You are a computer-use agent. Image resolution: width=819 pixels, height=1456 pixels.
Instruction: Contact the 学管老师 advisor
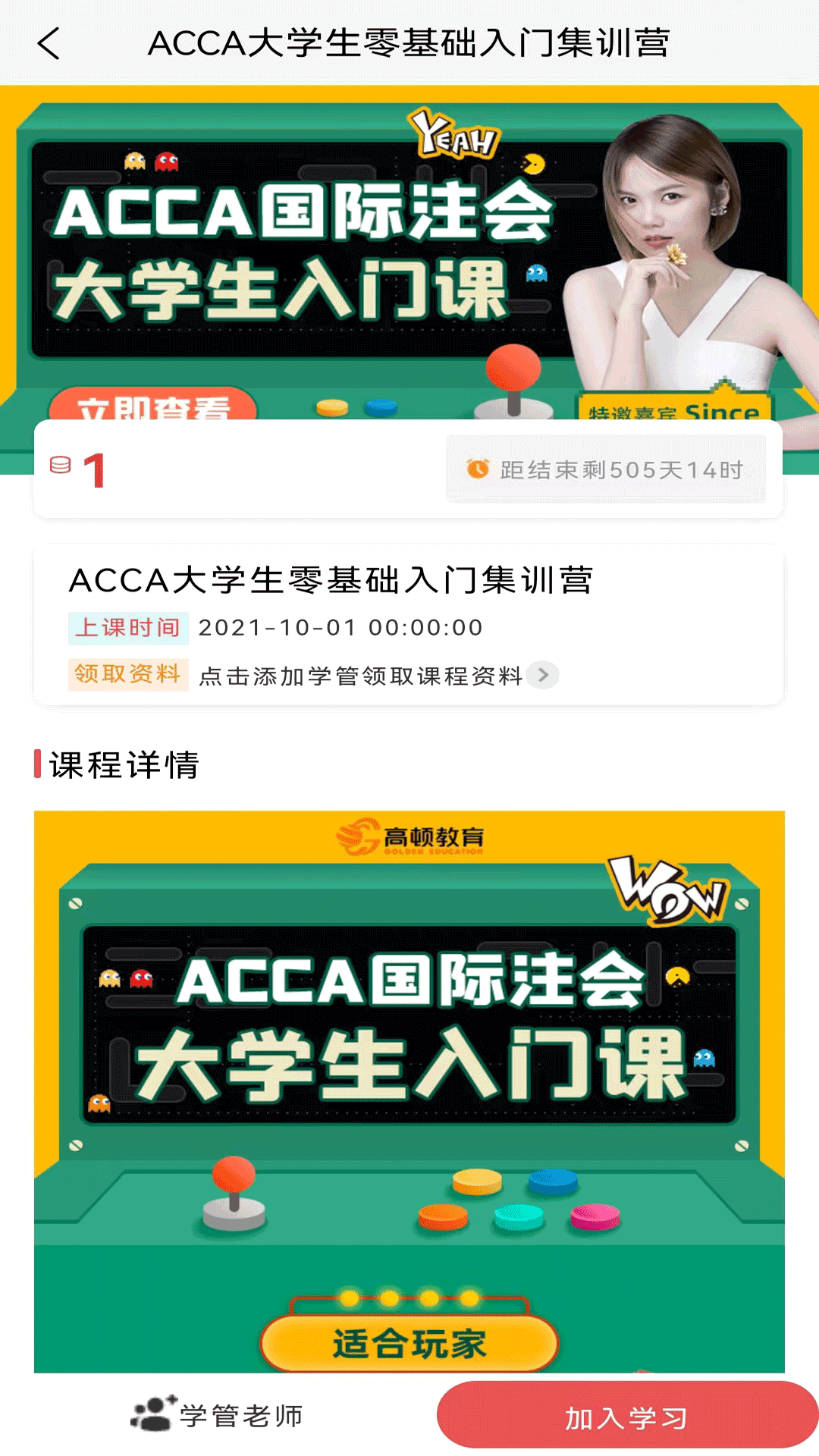pyautogui.click(x=218, y=1415)
